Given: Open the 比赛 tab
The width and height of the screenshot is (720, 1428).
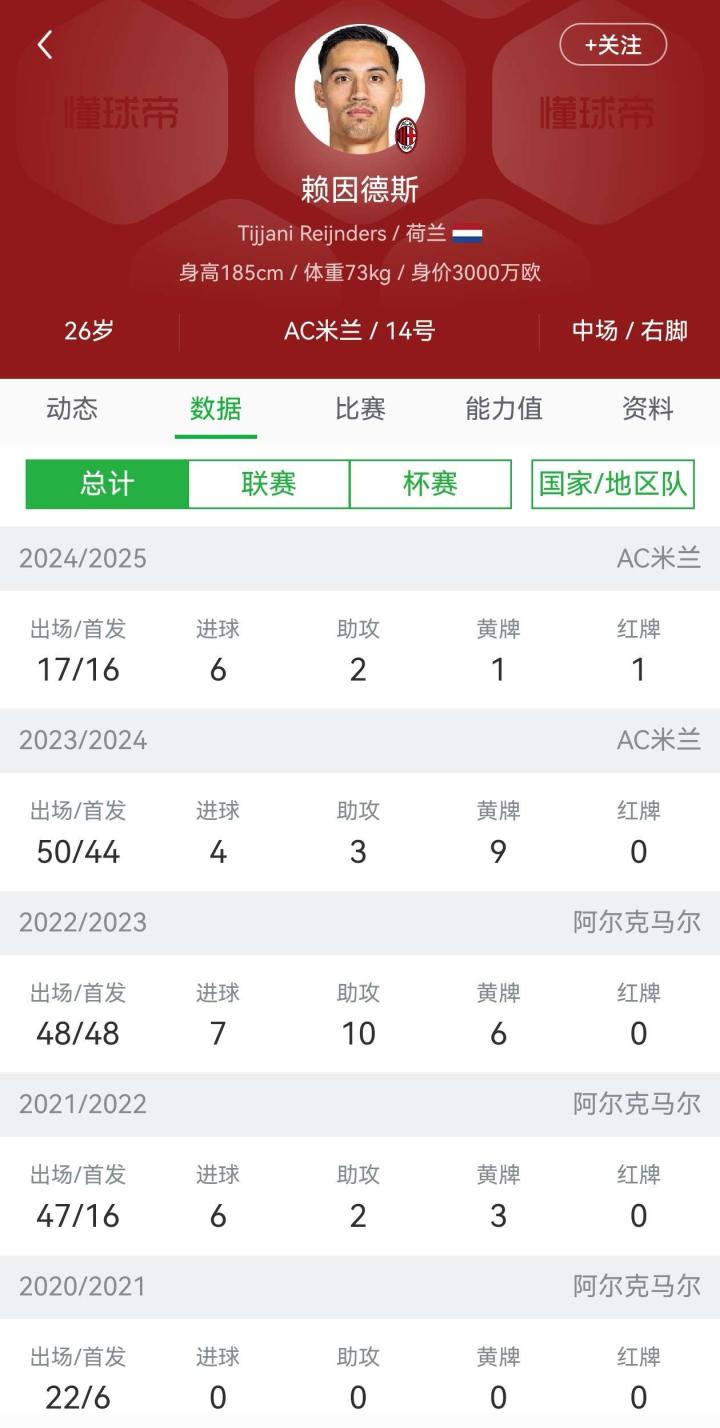Looking at the screenshot, I should point(360,409).
